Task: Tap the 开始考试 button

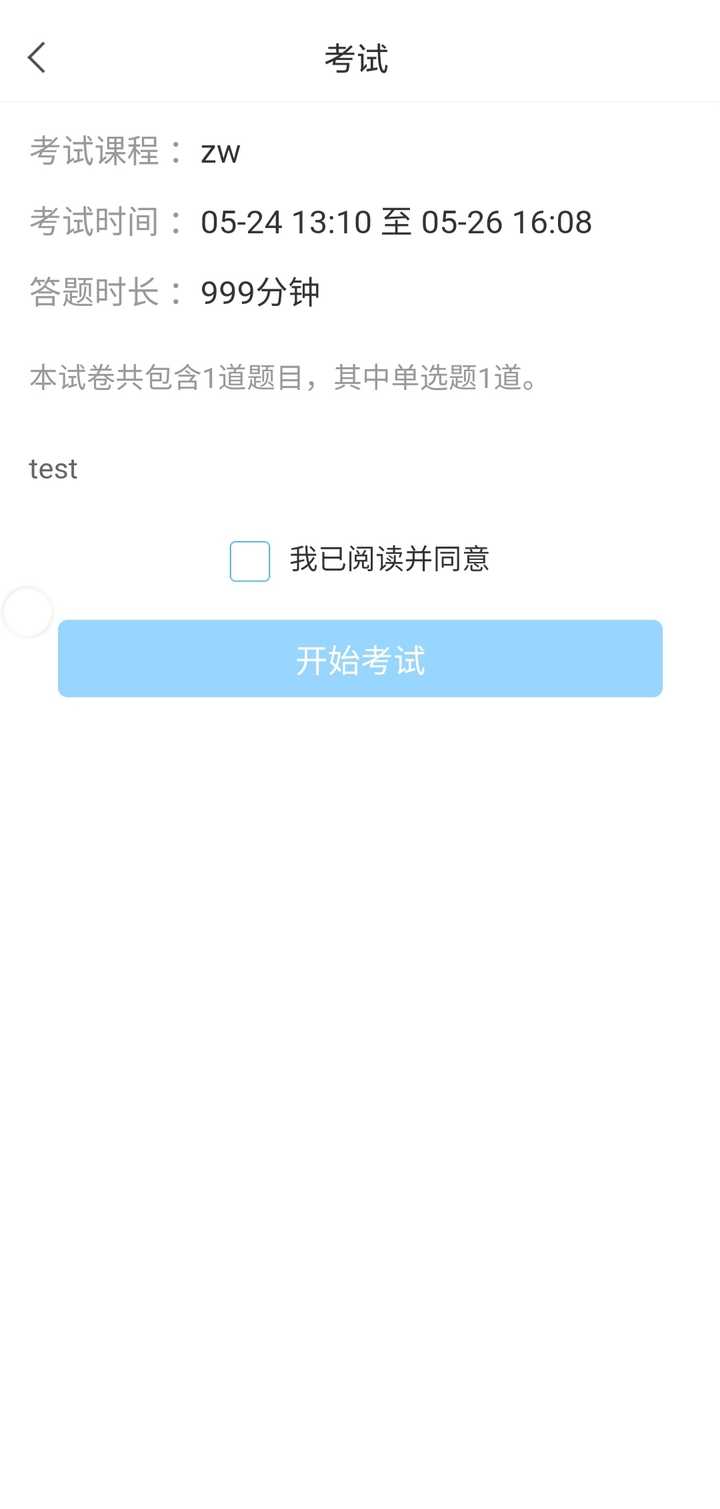Action: (x=360, y=659)
